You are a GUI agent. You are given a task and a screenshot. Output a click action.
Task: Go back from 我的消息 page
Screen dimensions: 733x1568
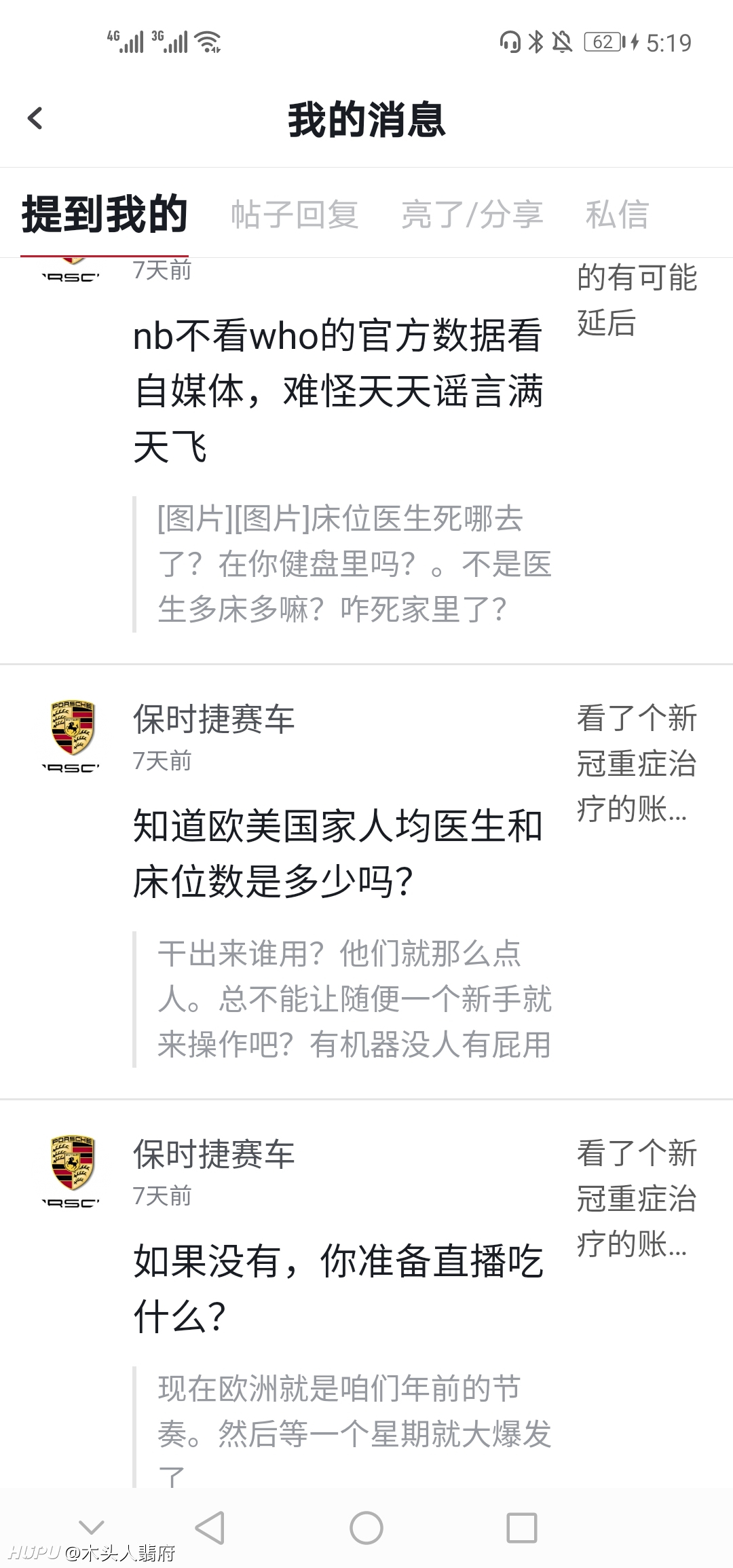[35, 118]
